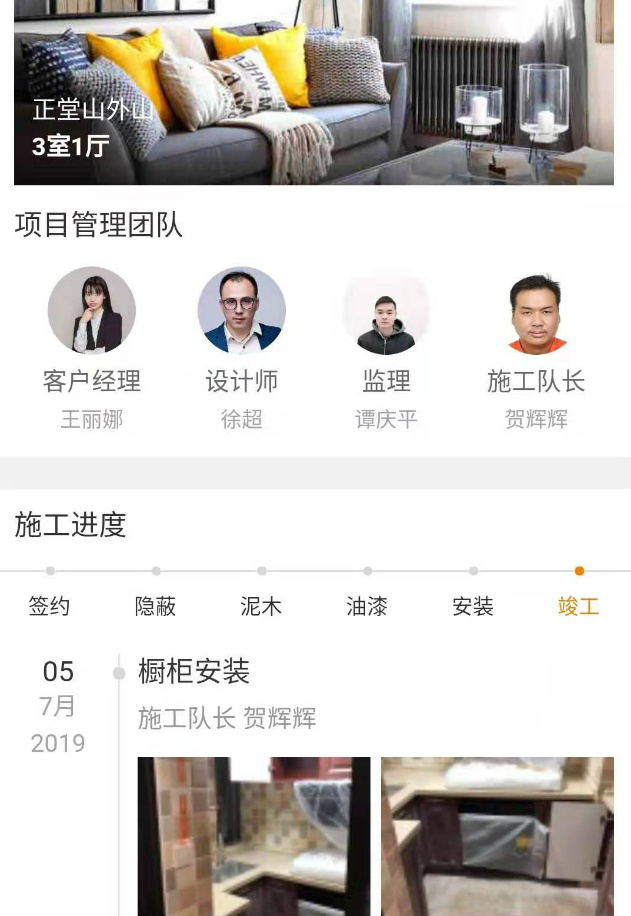
Task: Open the 正堂山外山 project banner image
Action: pyautogui.click(x=314, y=92)
